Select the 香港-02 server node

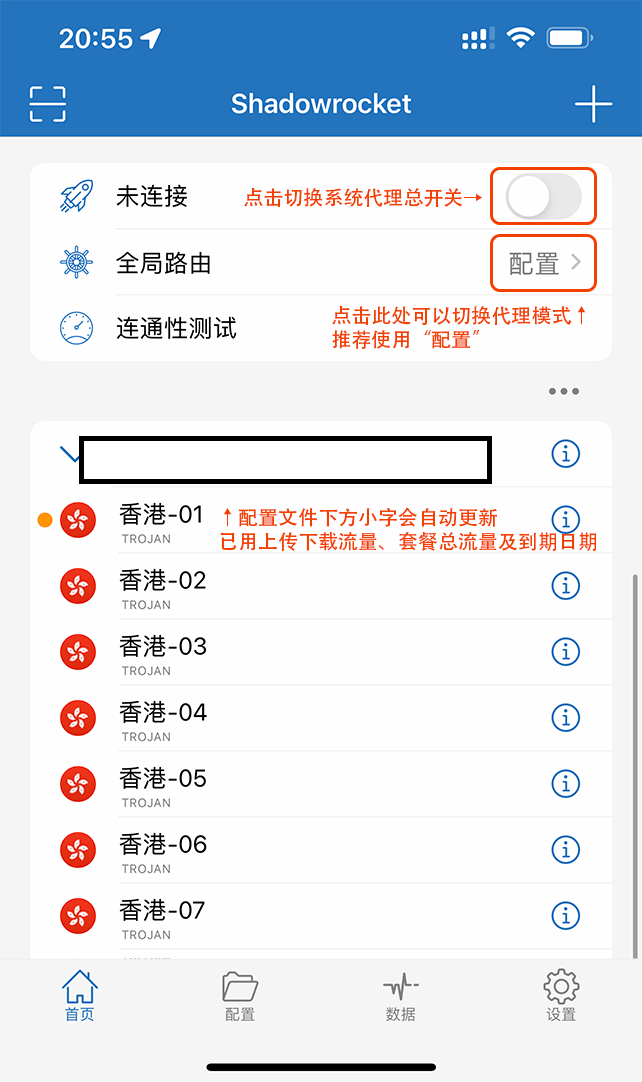coord(300,587)
